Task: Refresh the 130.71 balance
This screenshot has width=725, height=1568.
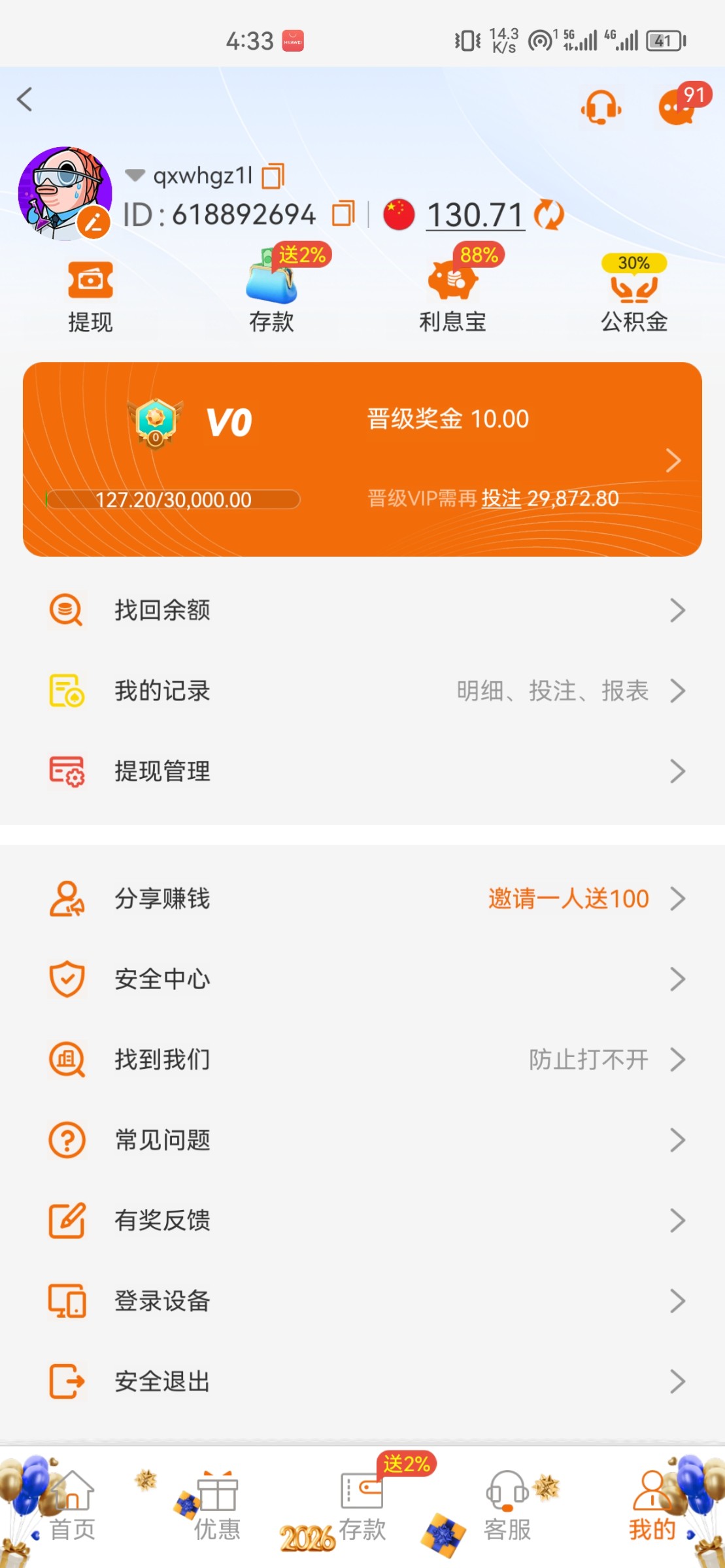Action: pos(548,215)
